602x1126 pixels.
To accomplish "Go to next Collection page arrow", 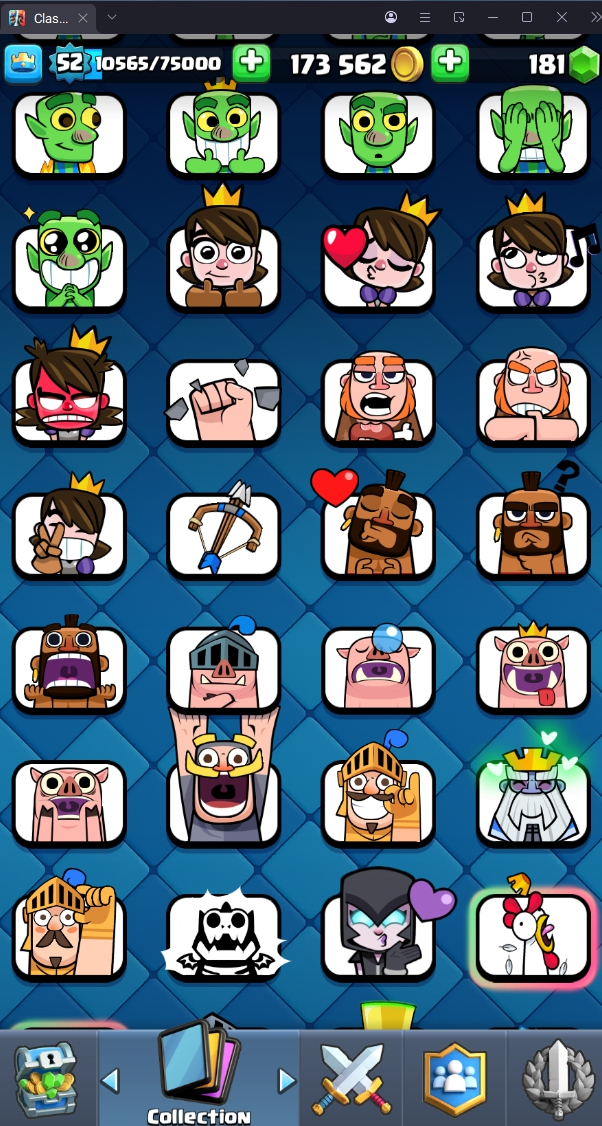I will 287,1080.
